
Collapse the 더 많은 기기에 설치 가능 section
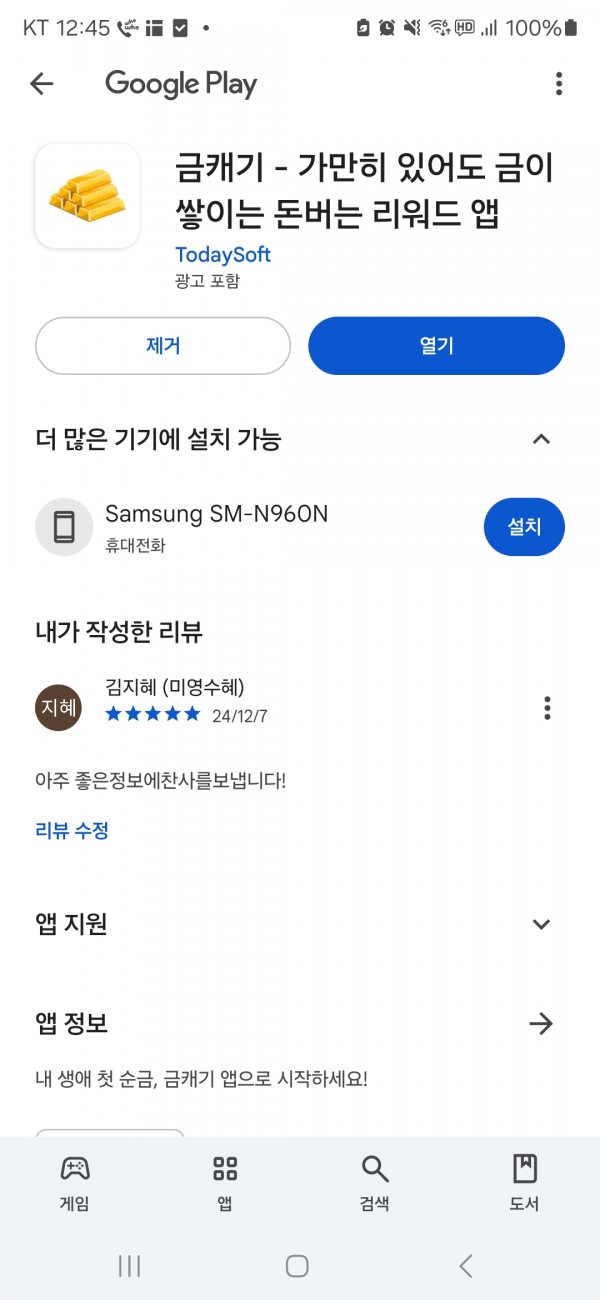541,438
